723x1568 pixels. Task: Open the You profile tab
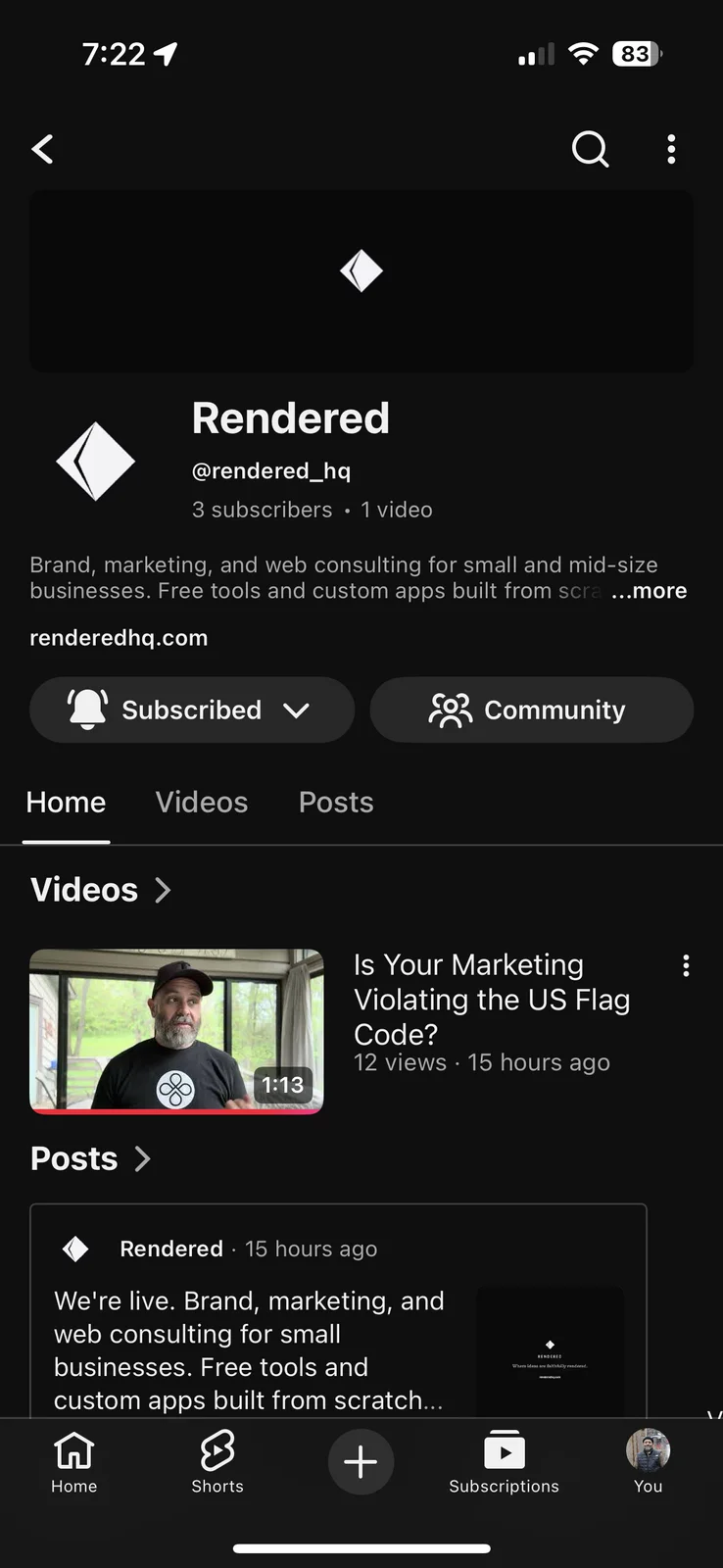coord(647,1462)
